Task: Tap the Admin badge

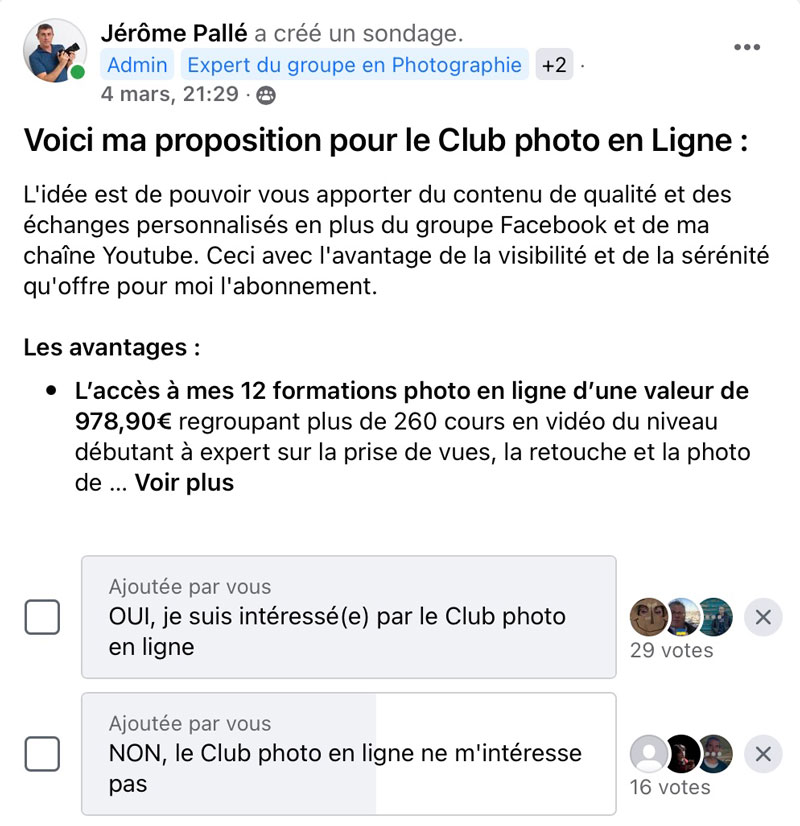Action: click(137, 65)
